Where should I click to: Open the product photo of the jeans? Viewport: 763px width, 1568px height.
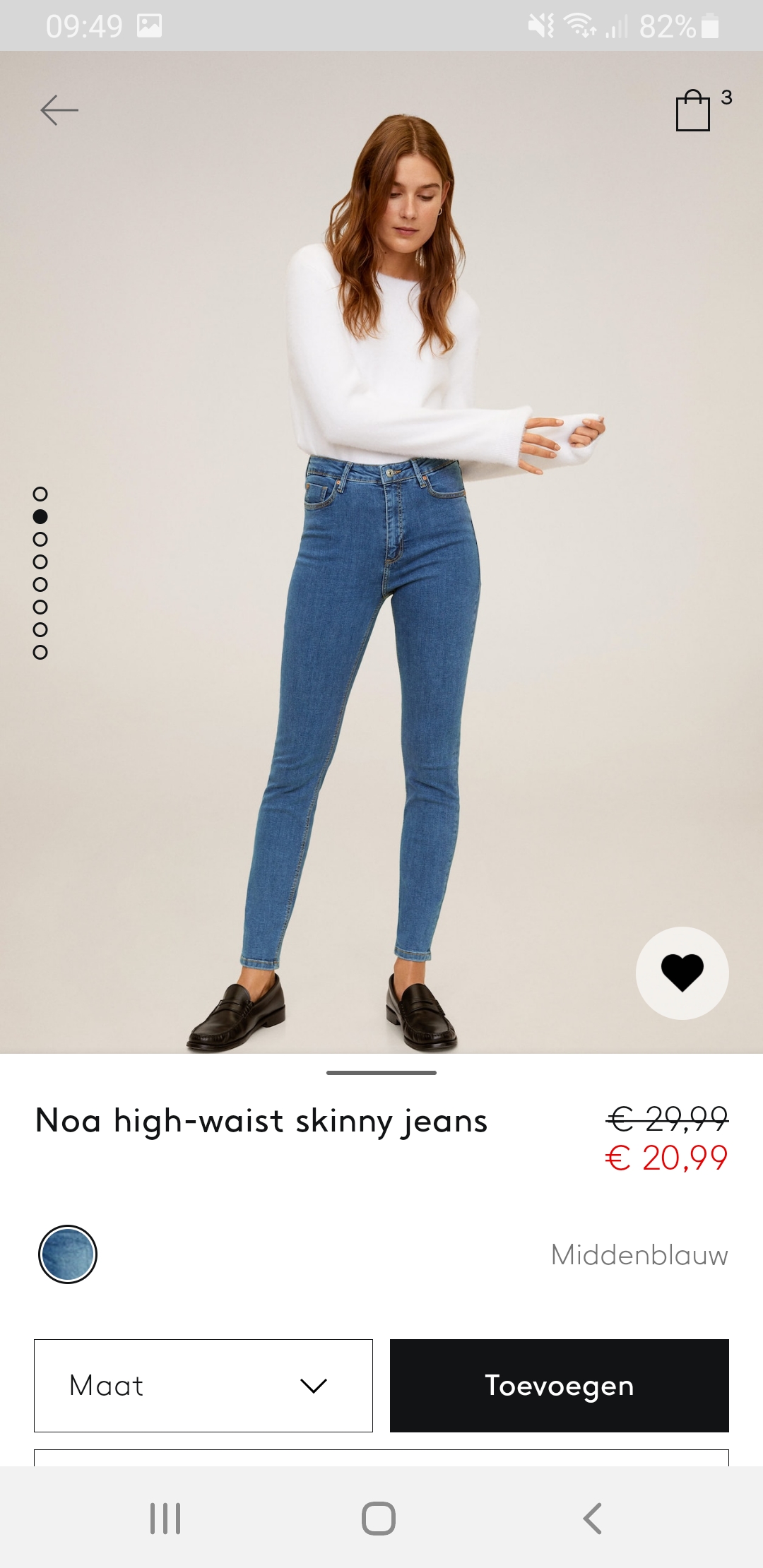coord(381,552)
